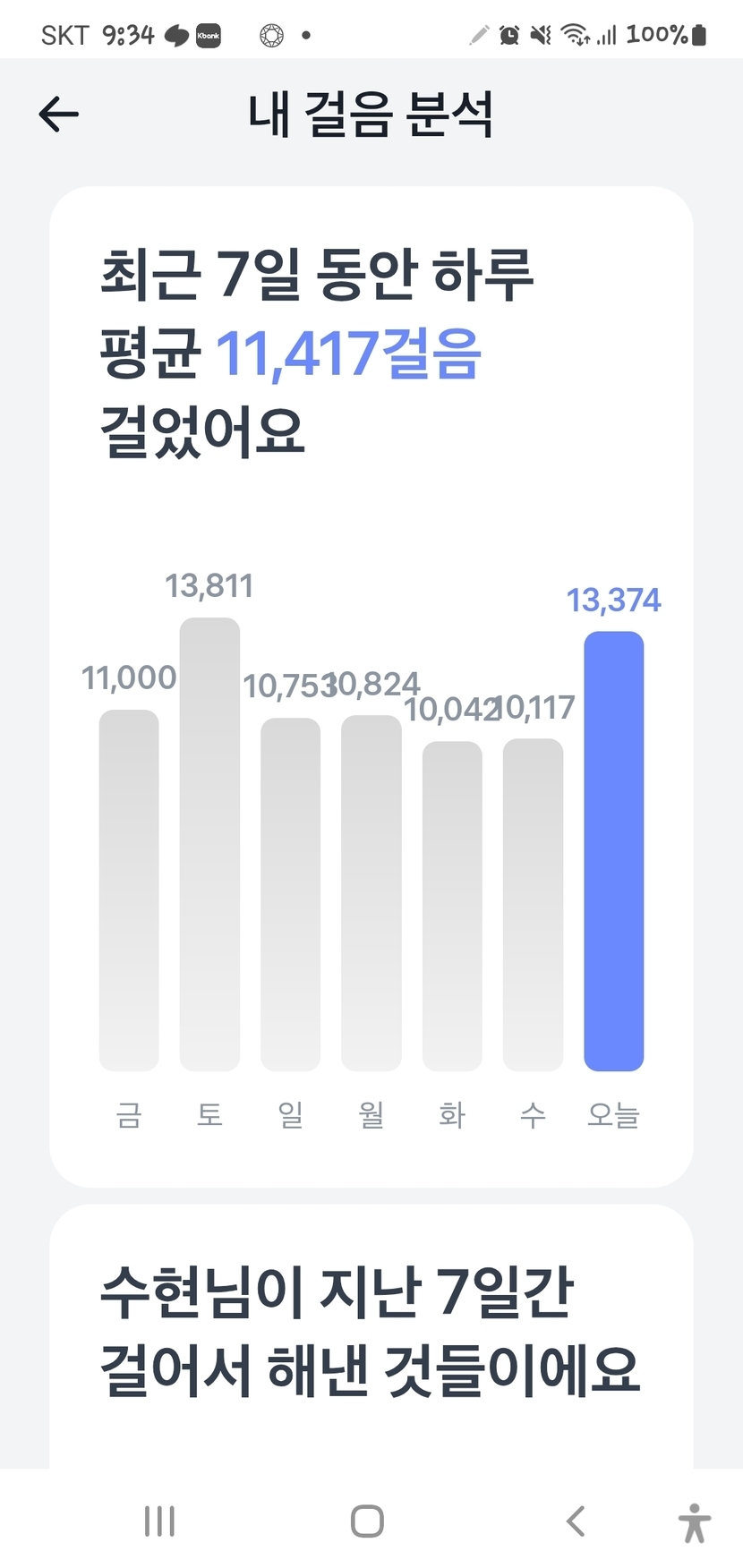The image size is (743, 1568).
Task: Open the accessibility shortcut button
Action: click(x=694, y=1522)
